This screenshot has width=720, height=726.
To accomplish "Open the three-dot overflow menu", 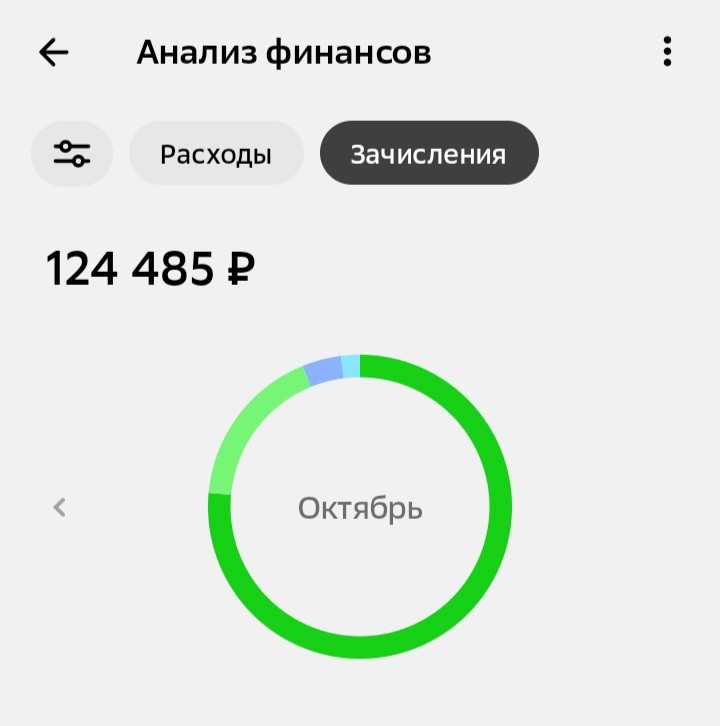I will [x=667, y=52].
